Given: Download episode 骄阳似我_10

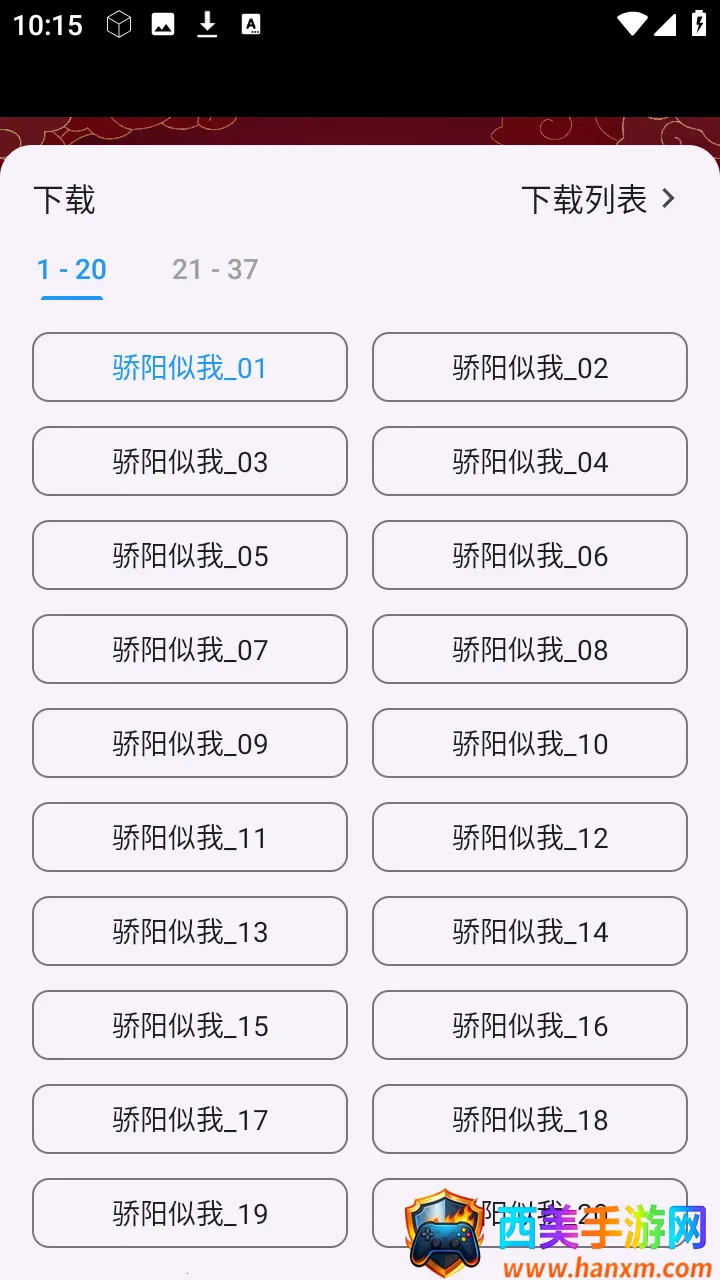Looking at the screenshot, I should [530, 743].
